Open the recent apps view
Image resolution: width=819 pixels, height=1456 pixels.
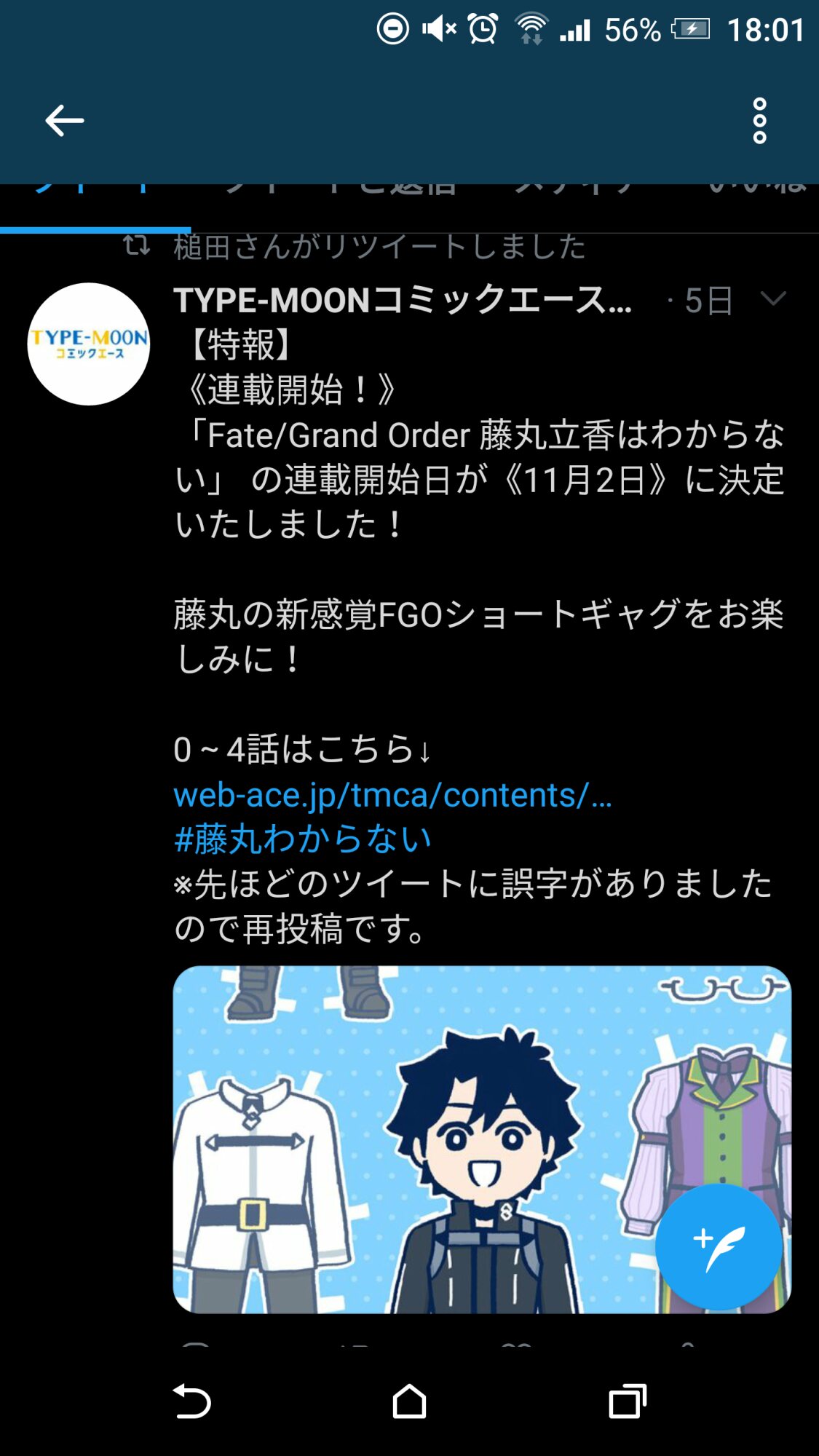627,1401
